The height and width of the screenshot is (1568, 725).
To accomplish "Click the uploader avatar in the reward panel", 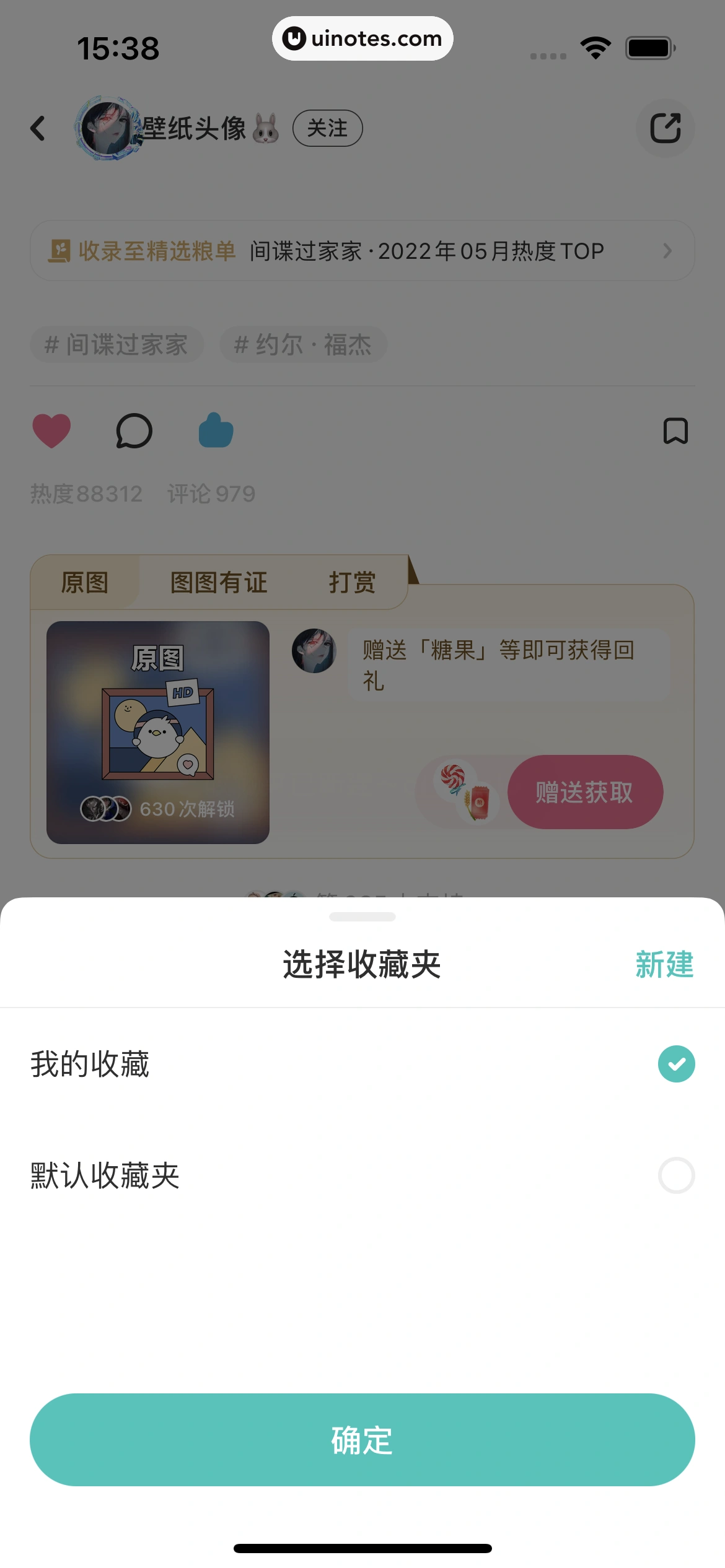I will click(314, 654).
